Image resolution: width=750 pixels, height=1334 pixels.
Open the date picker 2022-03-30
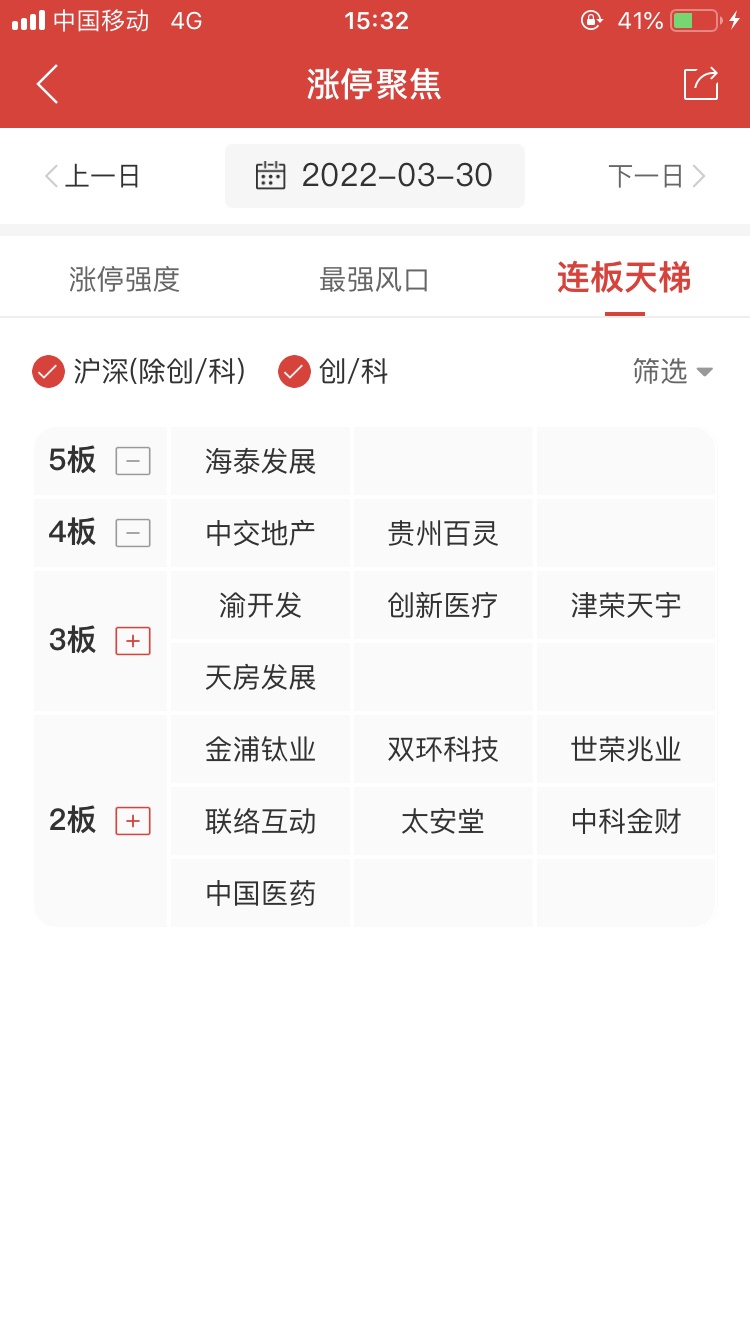point(375,176)
